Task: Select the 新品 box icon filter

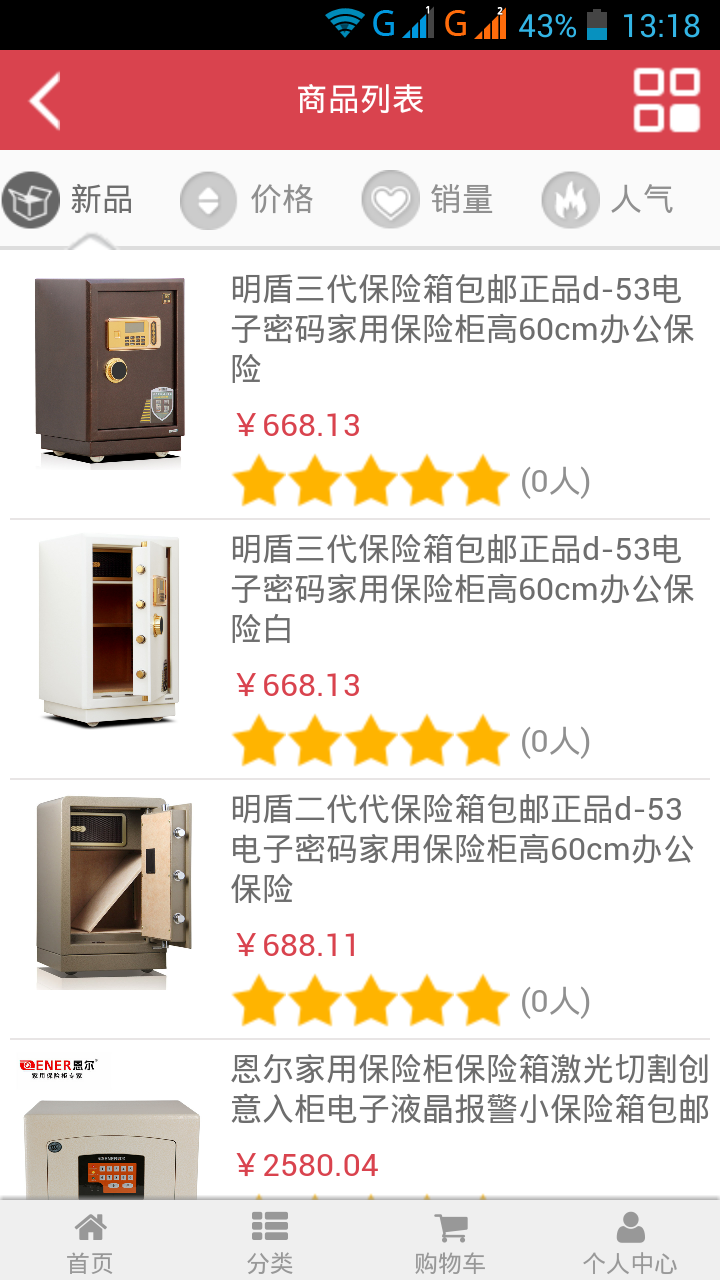Action: tap(30, 199)
